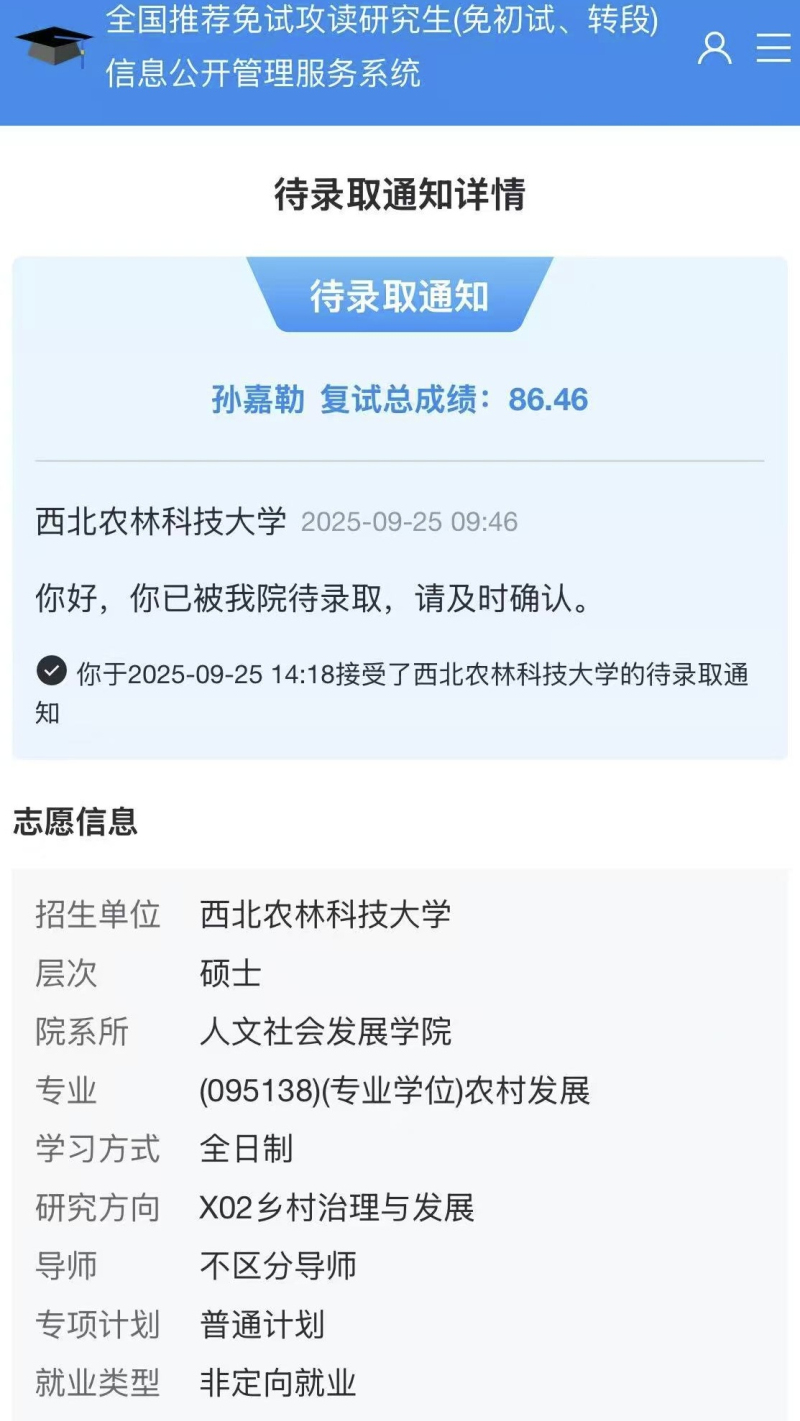The height and width of the screenshot is (1421, 800).
Task: Open the user account icon
Action: (714, 47)
